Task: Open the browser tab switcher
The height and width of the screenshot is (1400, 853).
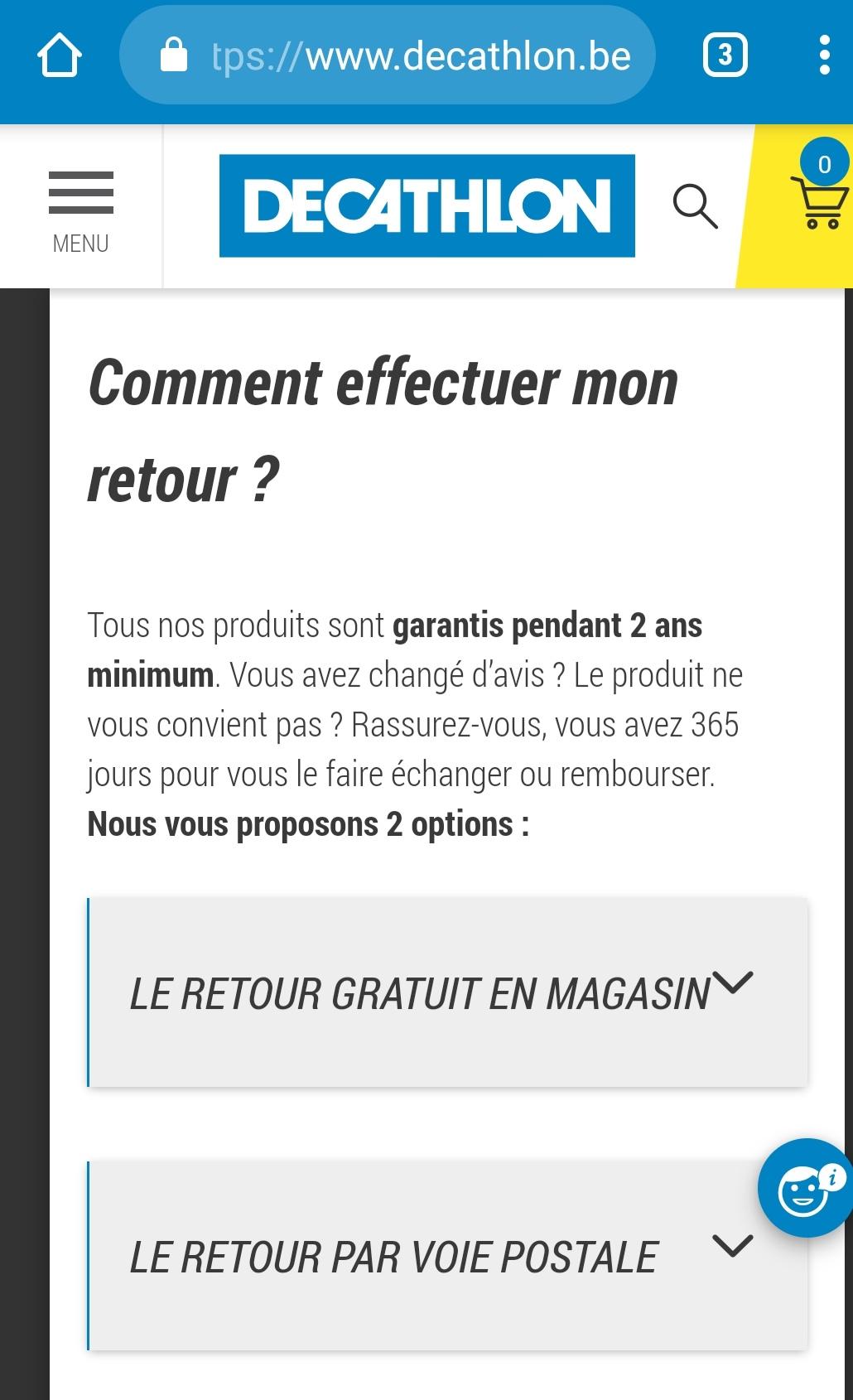Action: (x=725, y=56)
